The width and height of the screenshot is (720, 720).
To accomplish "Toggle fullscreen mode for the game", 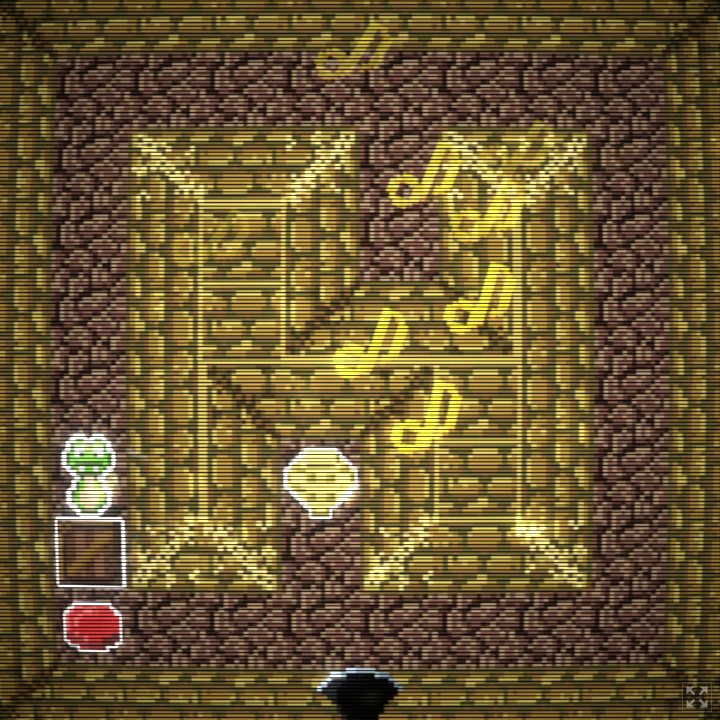I will (697, 697).
